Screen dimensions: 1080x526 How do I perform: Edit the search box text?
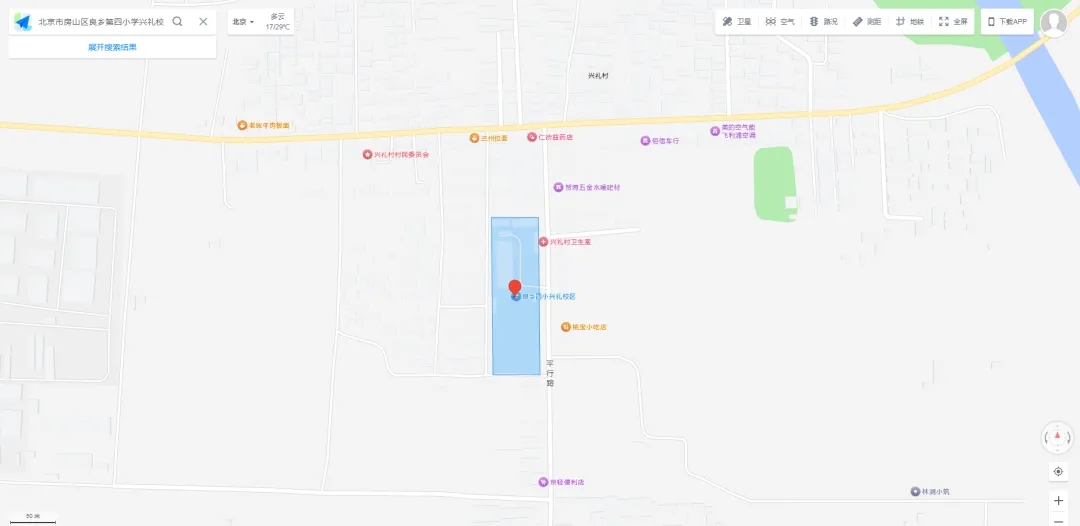click(100, 21)
